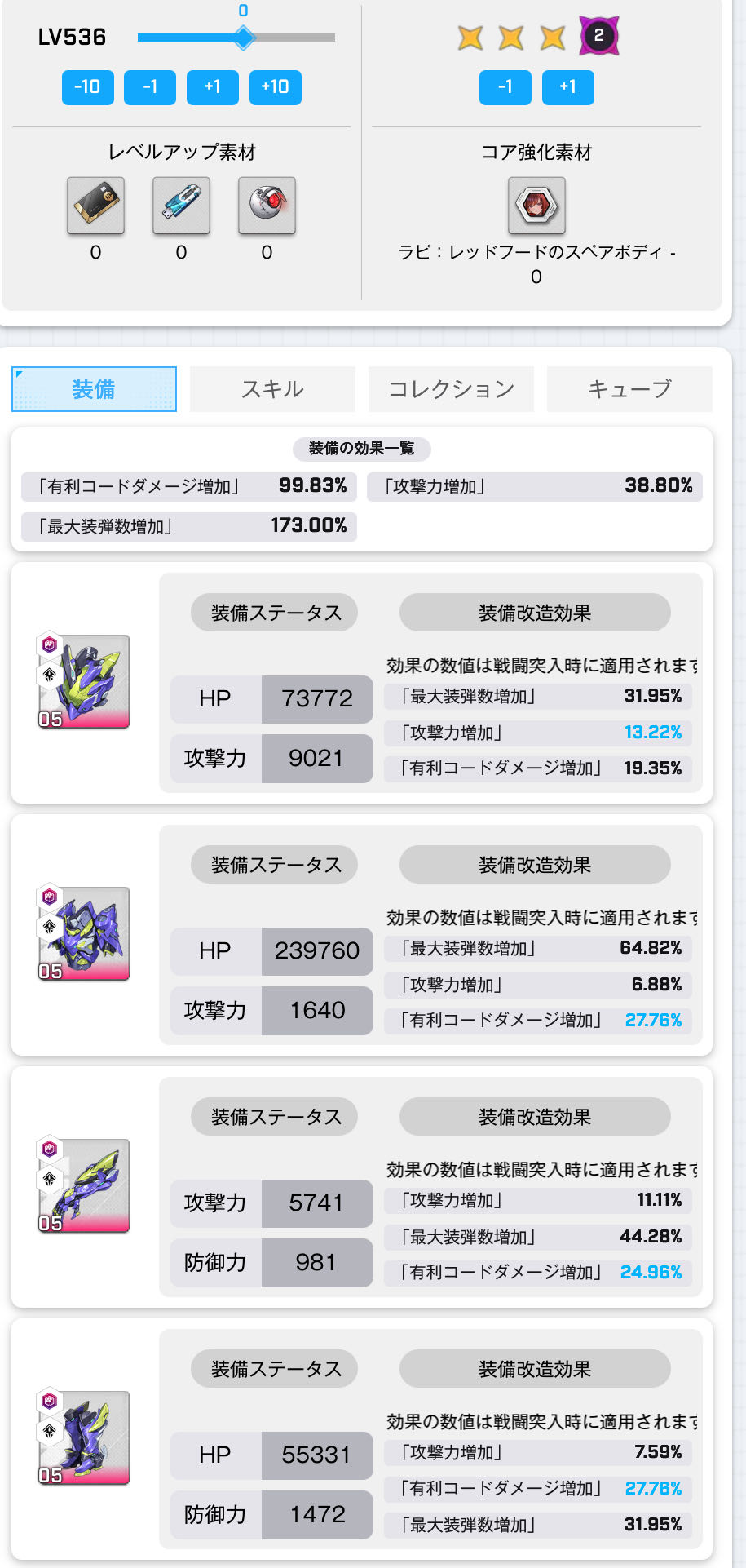This screenshot has width=746, height=1568.
Task: Switch to the スキル tab
Action: (272, 389)
